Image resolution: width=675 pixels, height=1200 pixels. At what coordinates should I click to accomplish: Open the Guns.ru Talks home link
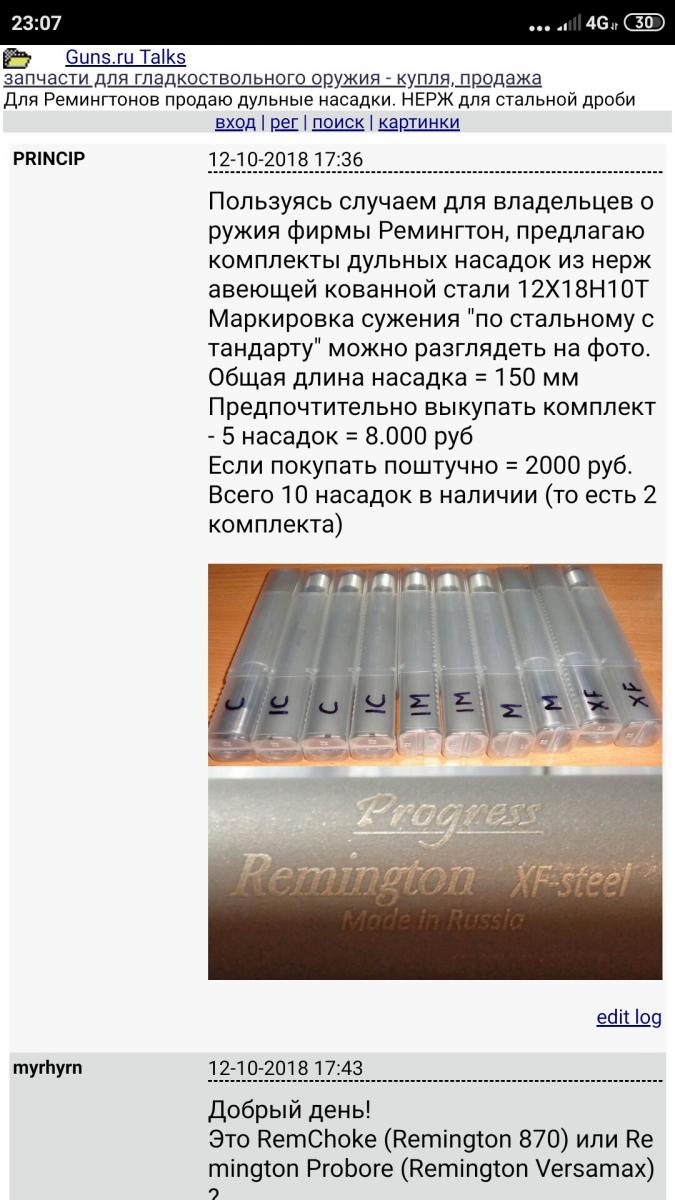coord(125,58)
